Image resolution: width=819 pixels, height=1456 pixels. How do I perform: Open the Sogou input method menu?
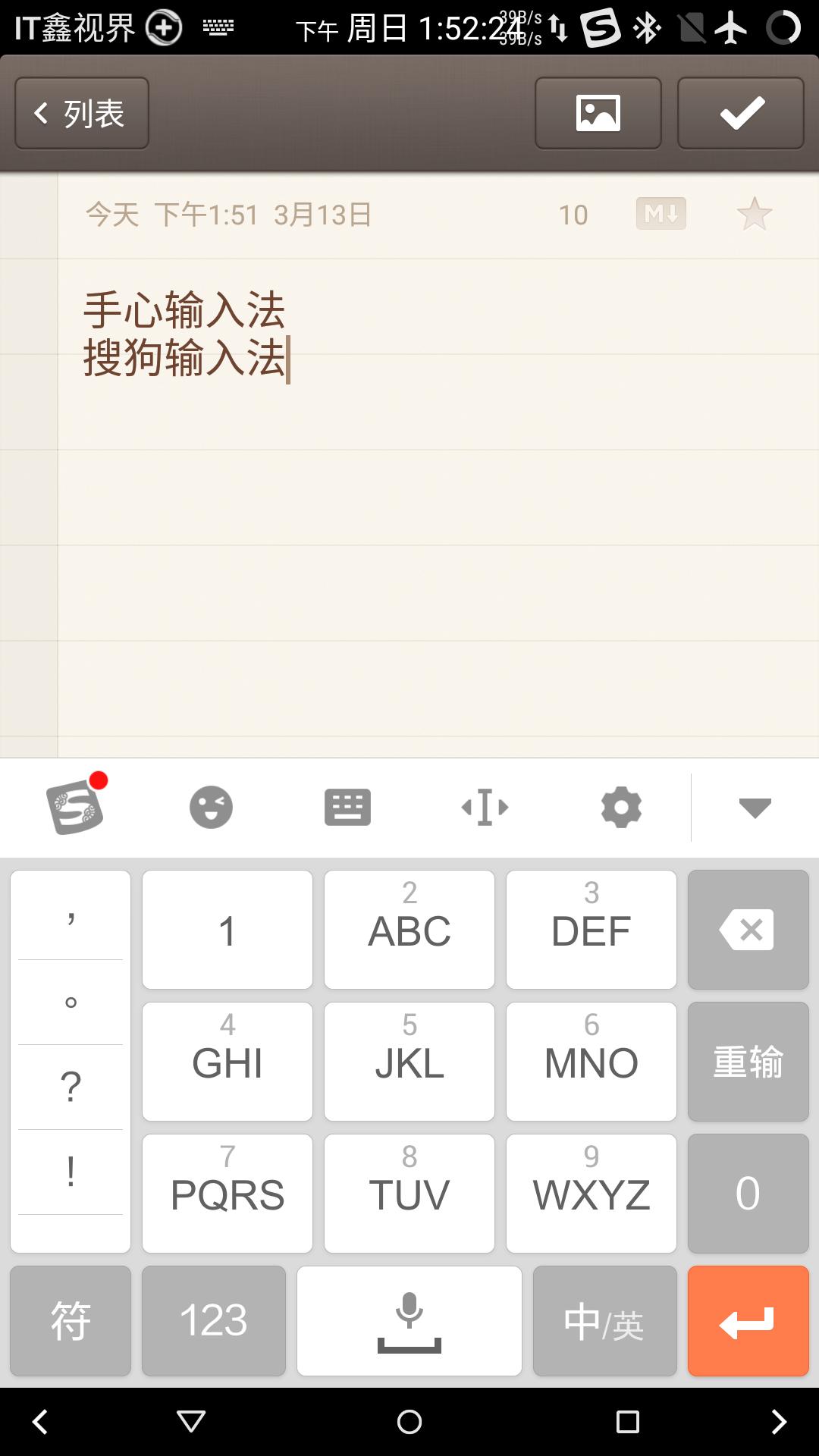pos(74,806)
